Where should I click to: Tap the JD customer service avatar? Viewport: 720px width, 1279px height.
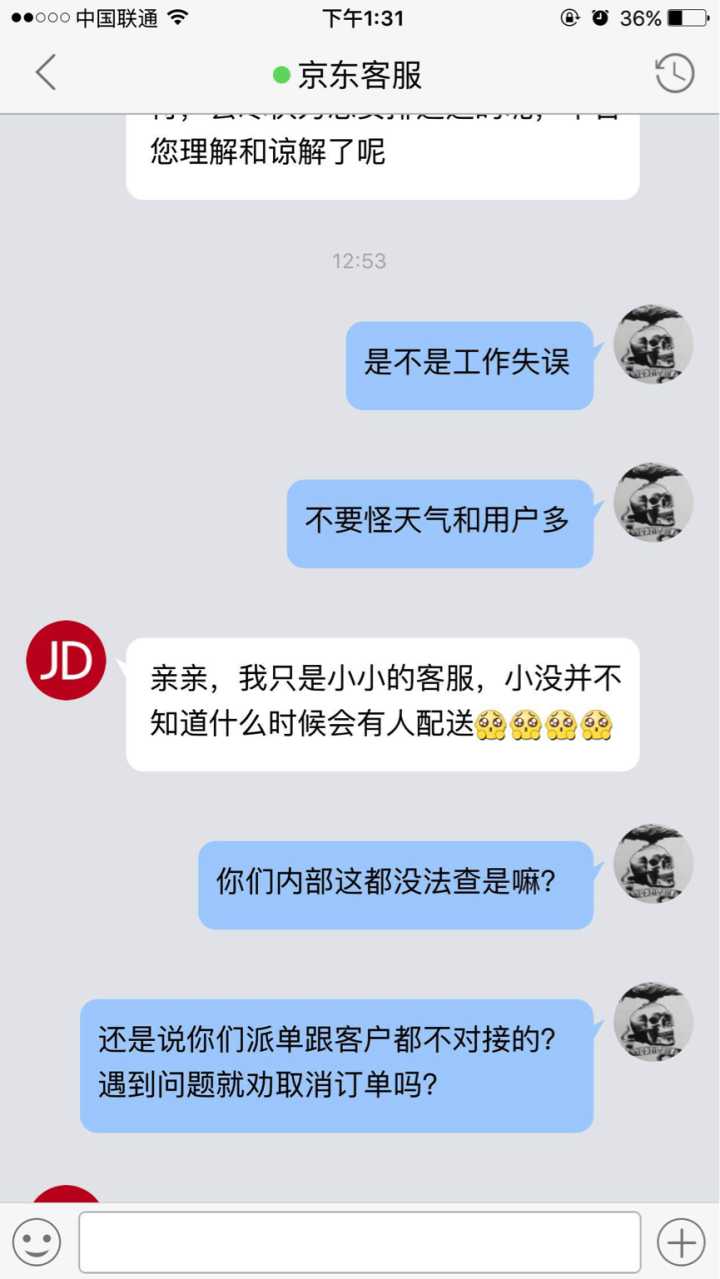(66, 660)
